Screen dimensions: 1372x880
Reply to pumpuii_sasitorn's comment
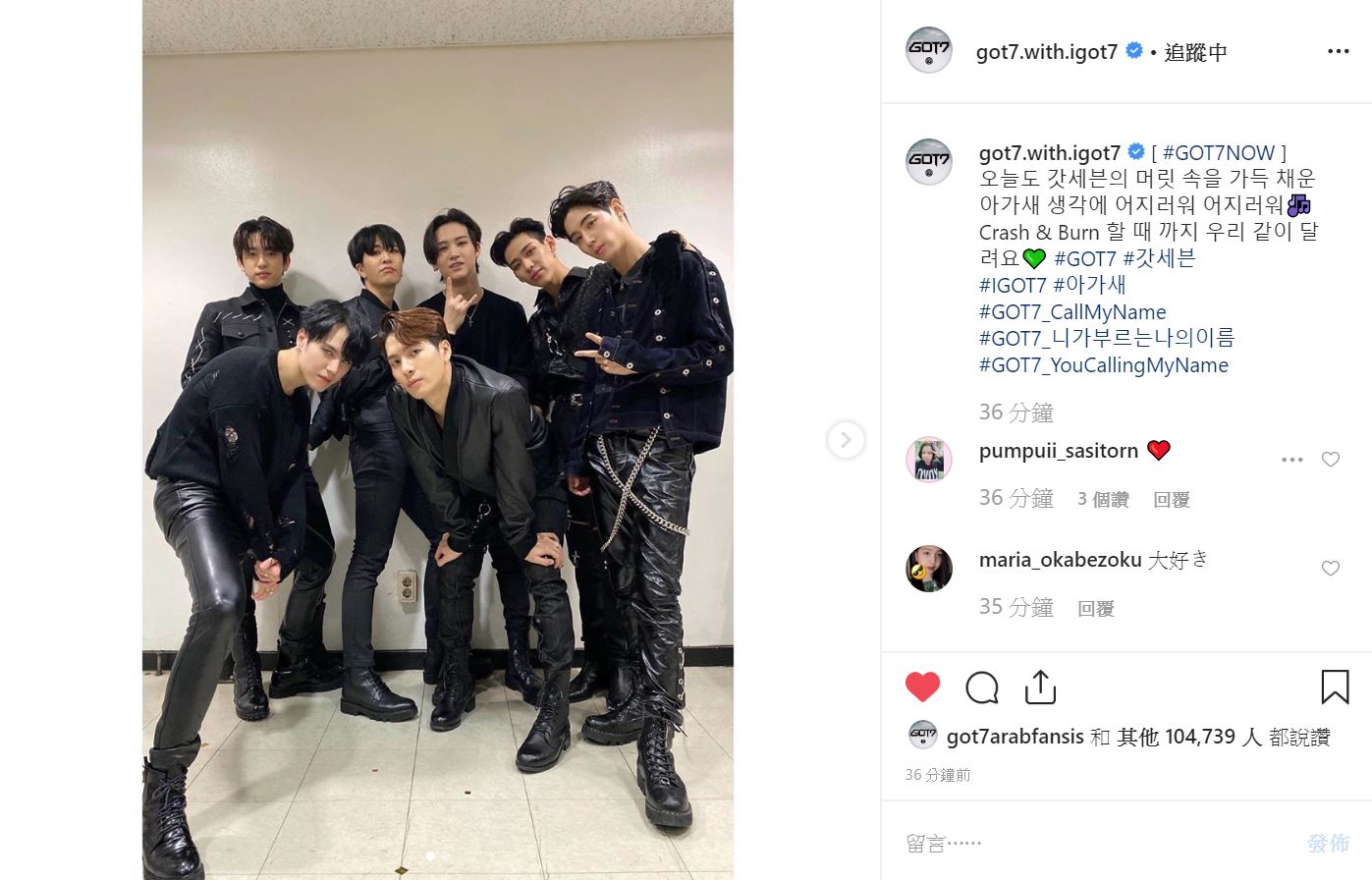pyautogui.click(x=1171, y=500)
